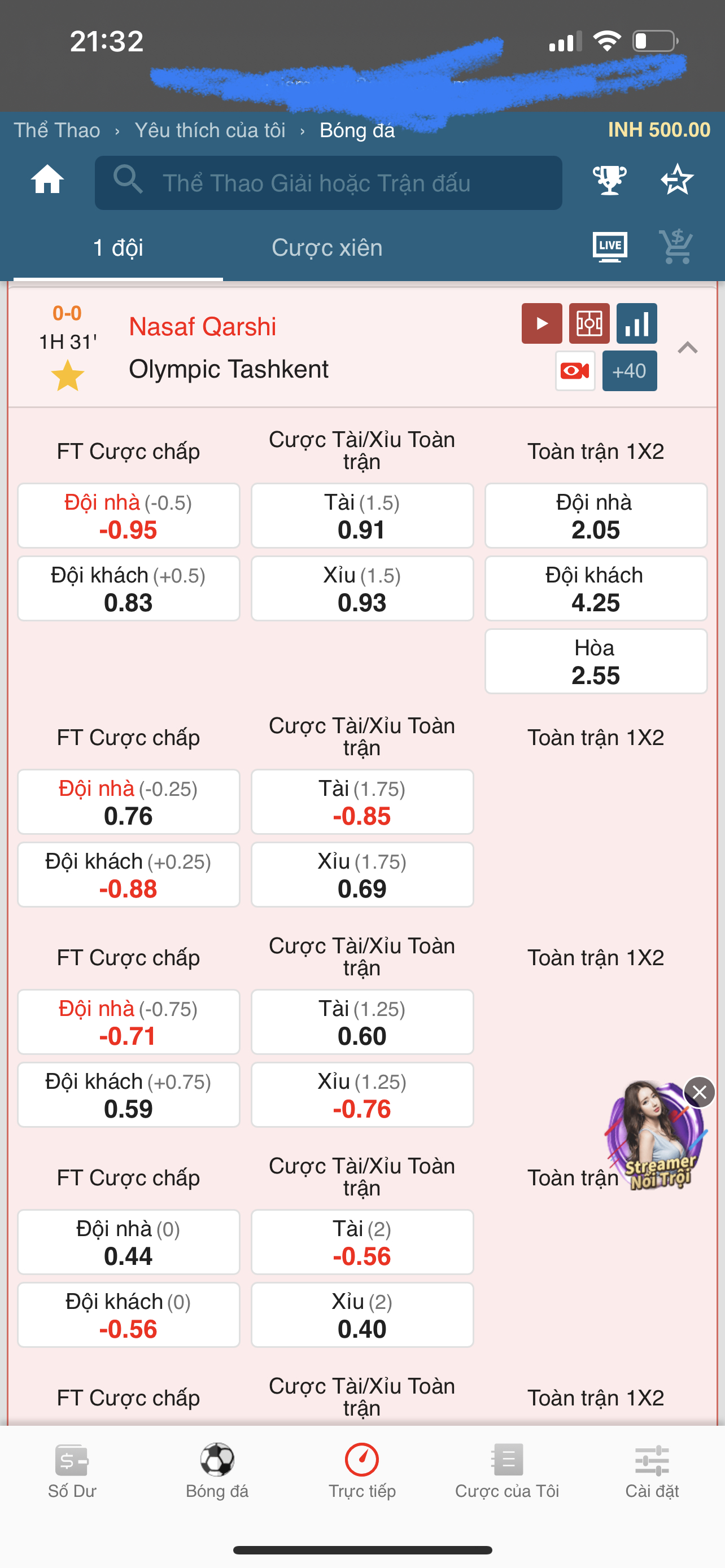The height and width of the screenshot is (1568, 725).
Task: Open the trophy leagues icon
Action: pyautogui.click(x=609, y=181)
